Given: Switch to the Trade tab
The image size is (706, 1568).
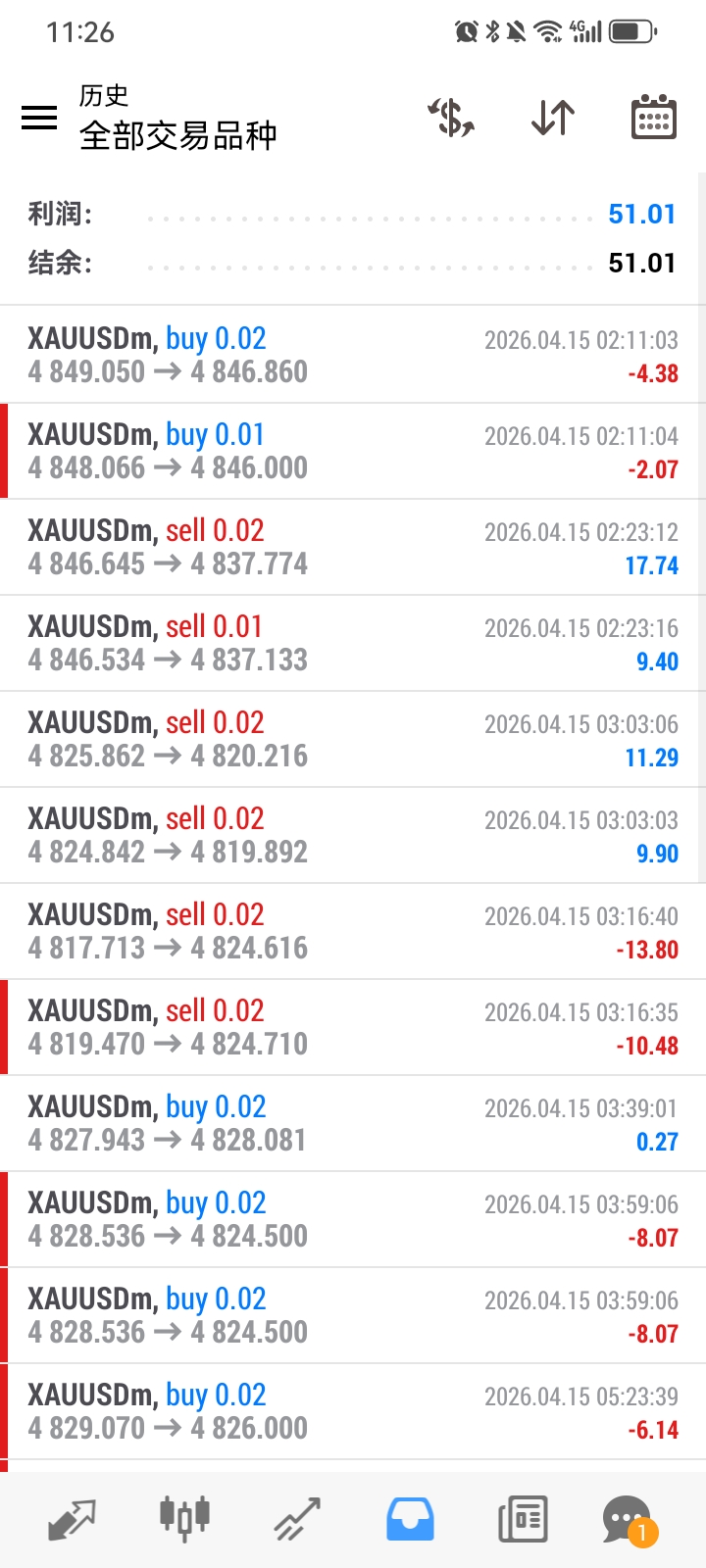Looking at the screenshot, I should click(x=297, y=1520).
